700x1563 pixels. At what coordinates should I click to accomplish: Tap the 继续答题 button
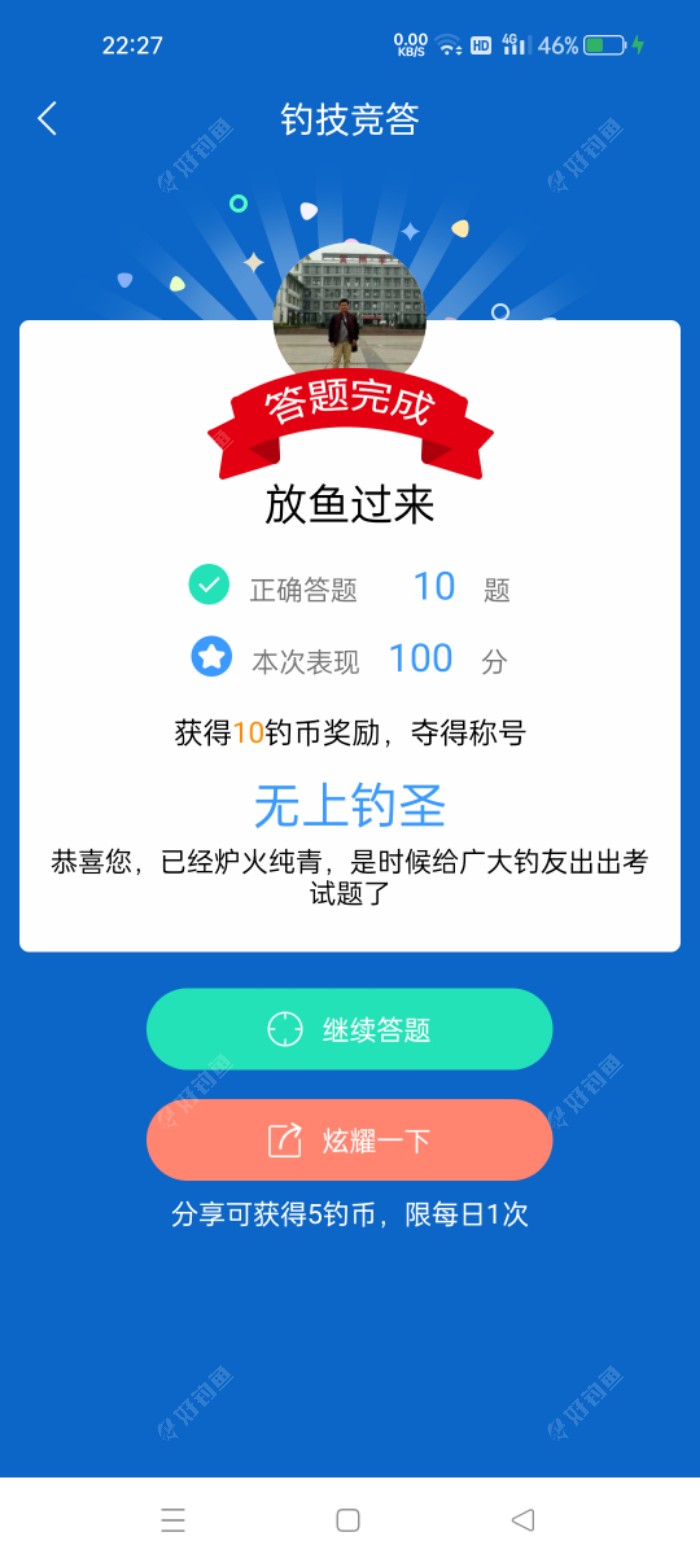(349, 1029)
